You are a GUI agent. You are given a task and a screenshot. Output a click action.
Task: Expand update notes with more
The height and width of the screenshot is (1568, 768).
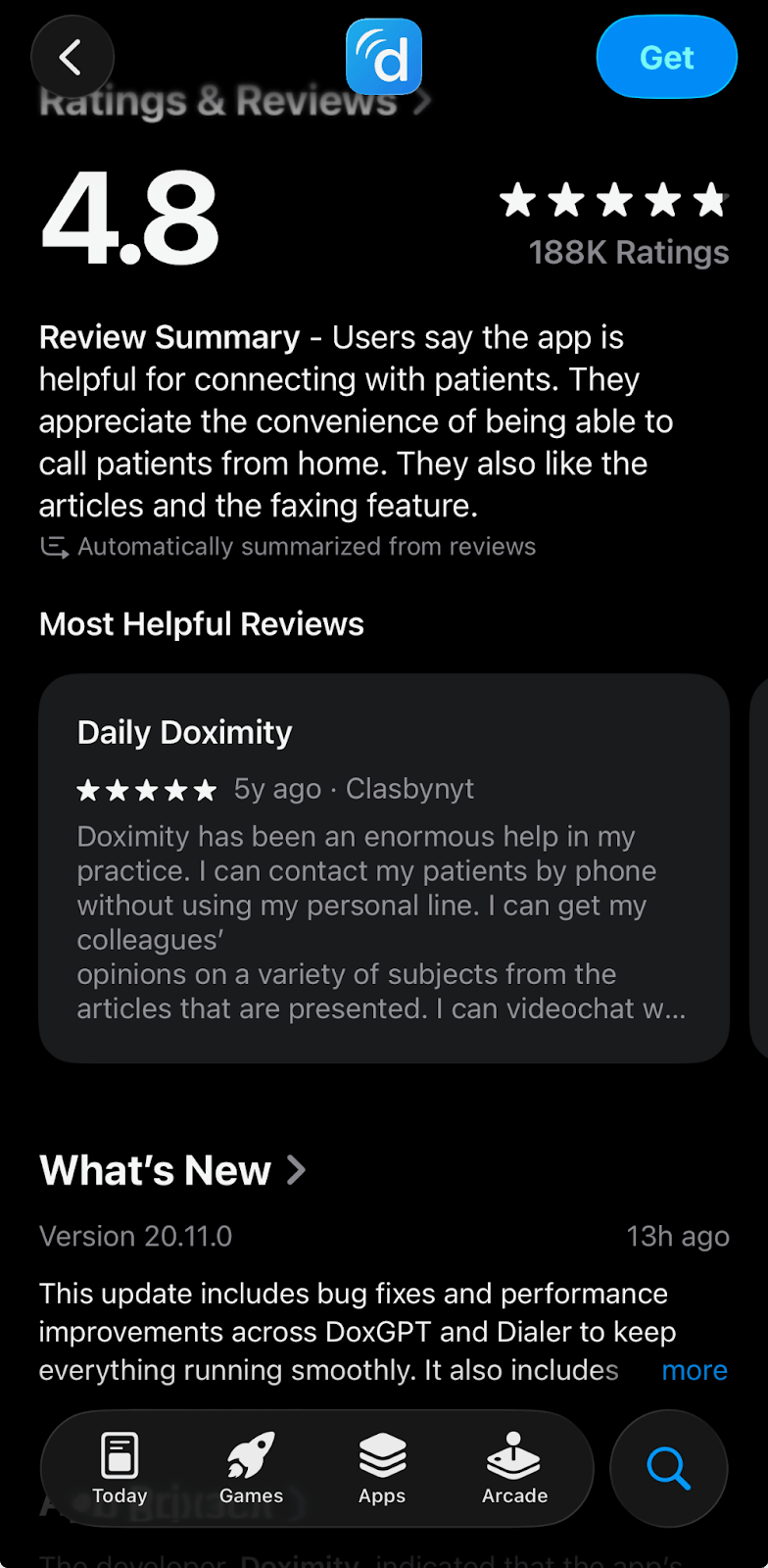(x=694, y=1370)
